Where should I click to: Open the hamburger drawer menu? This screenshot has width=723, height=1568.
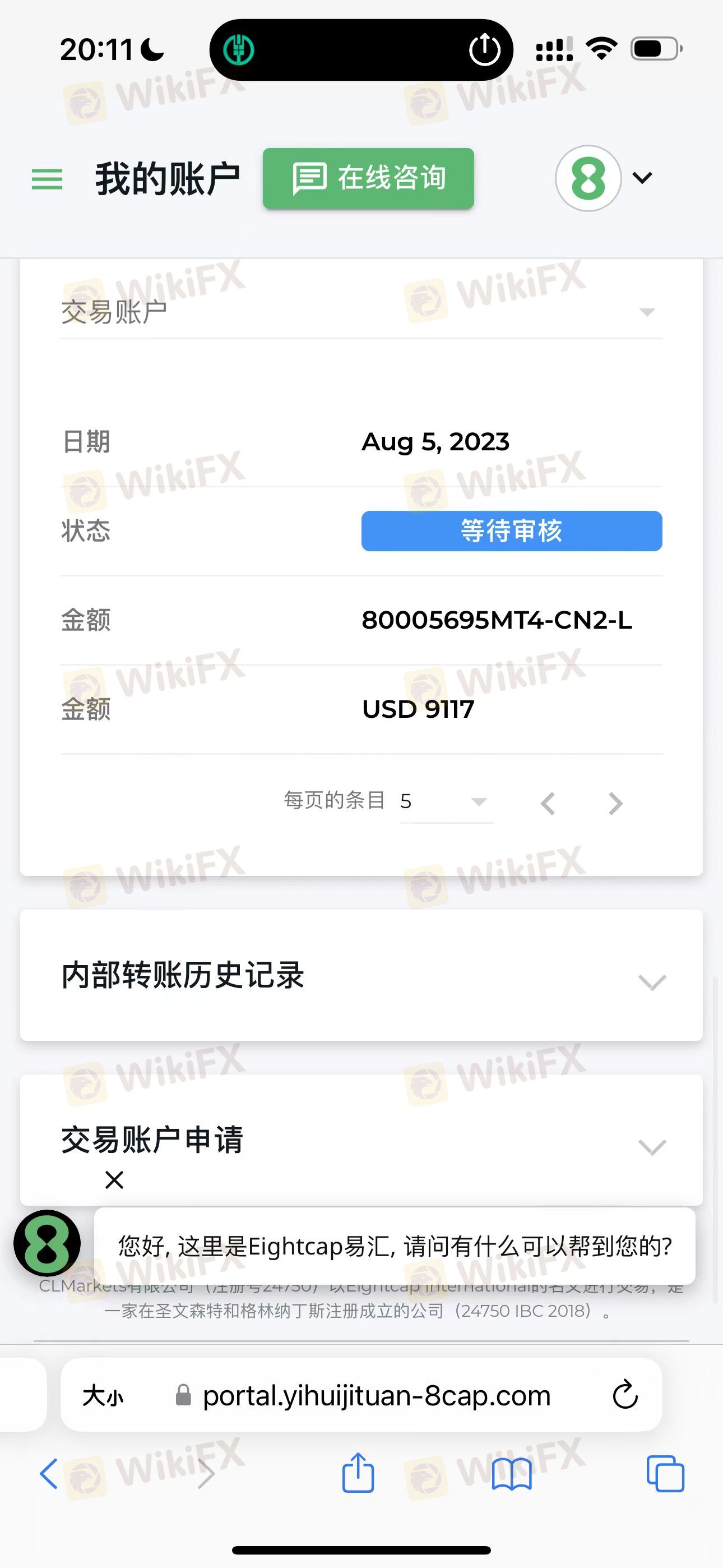coord(47,179)
